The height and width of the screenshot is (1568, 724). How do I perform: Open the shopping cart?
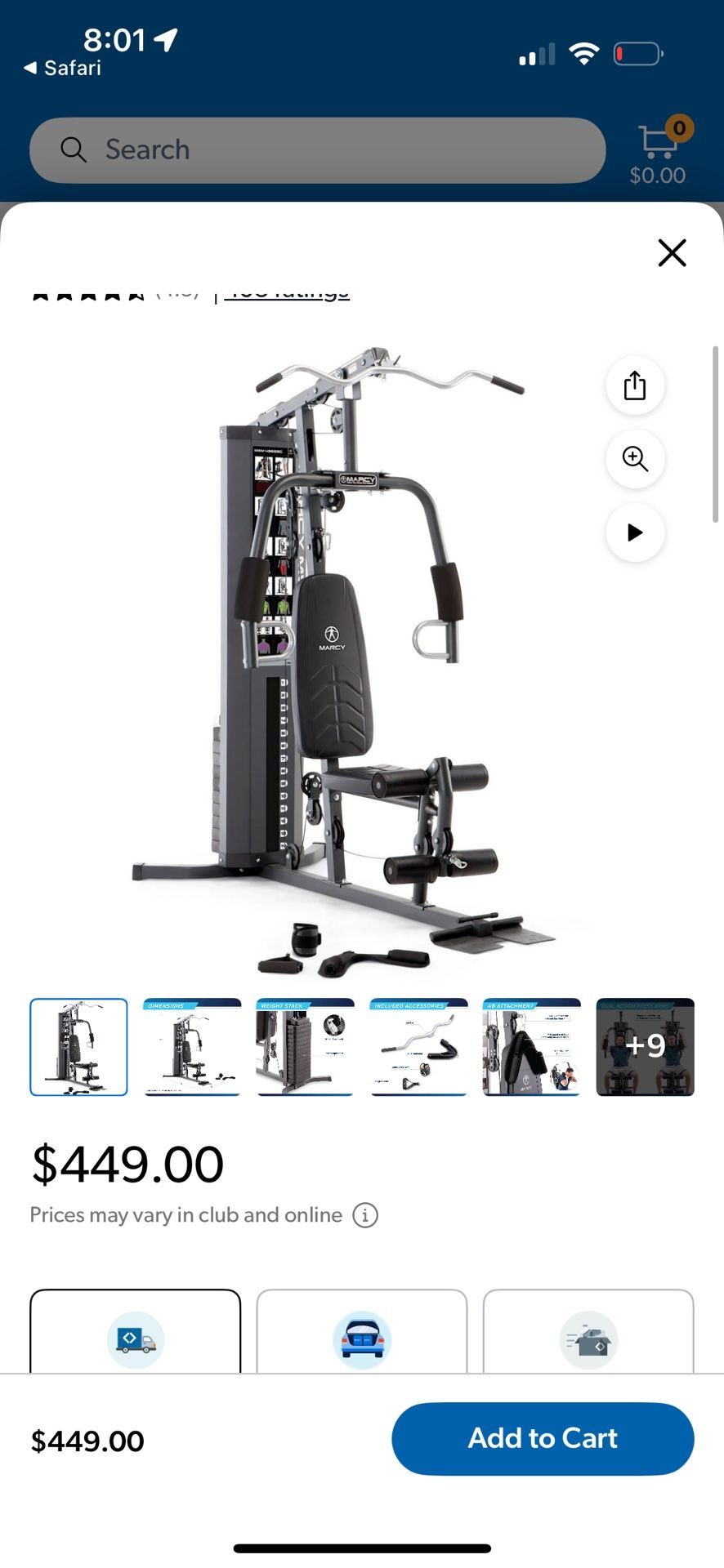pos(659,150)
